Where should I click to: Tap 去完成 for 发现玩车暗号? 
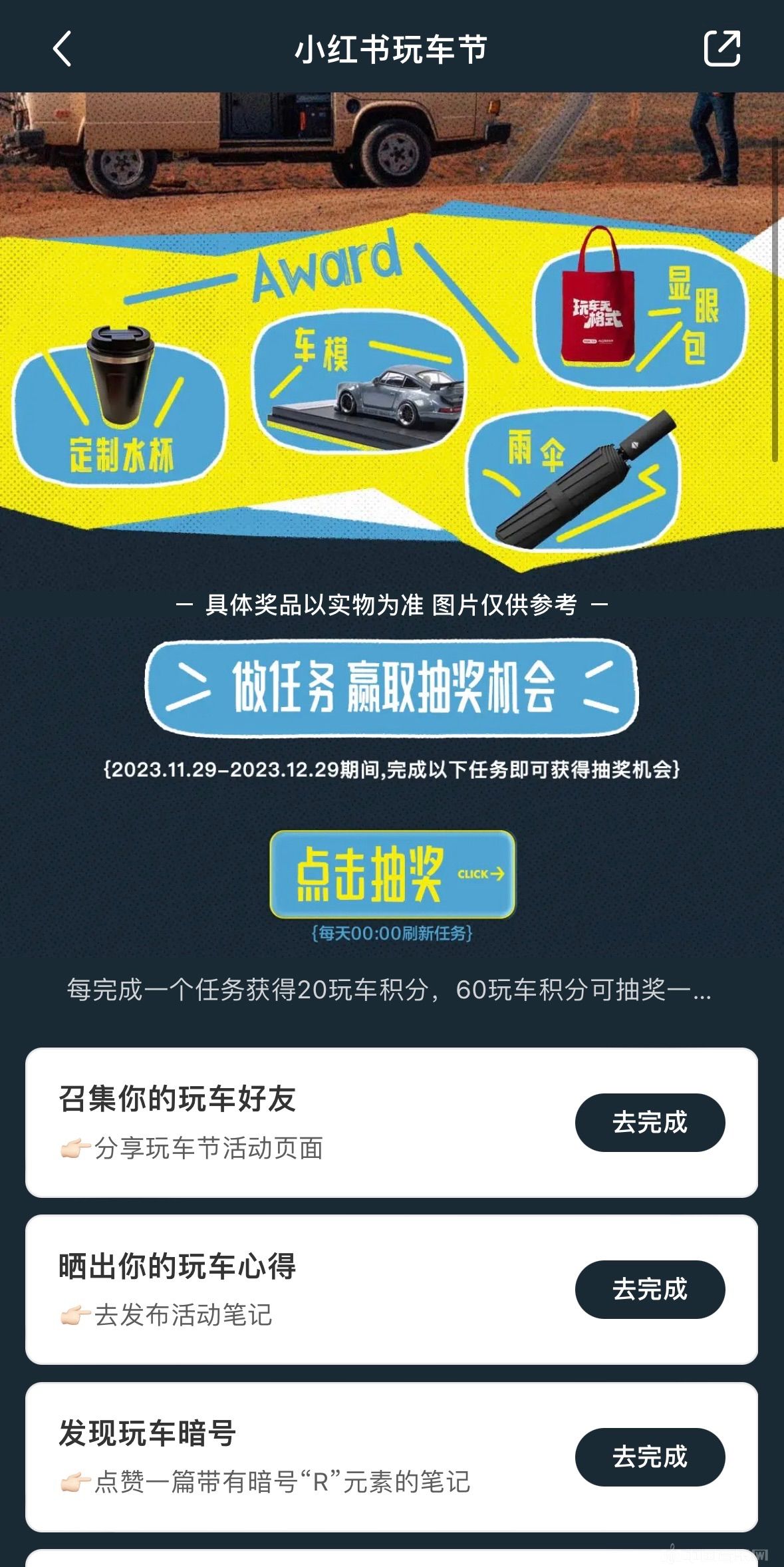[x=650, y=1457]
